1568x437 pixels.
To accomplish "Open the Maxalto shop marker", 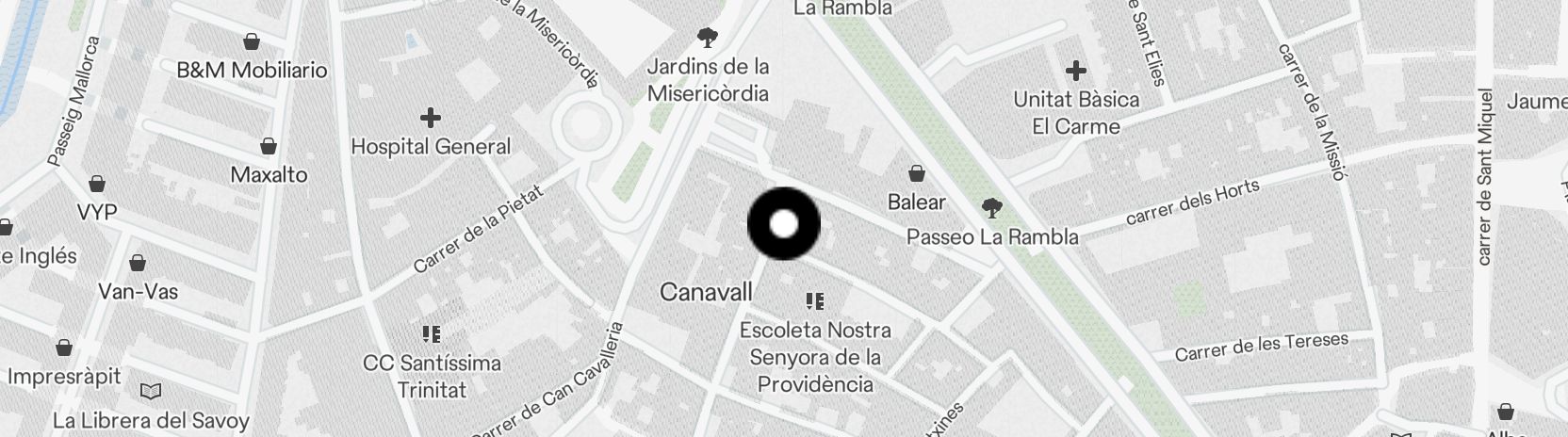I will 269,146.
